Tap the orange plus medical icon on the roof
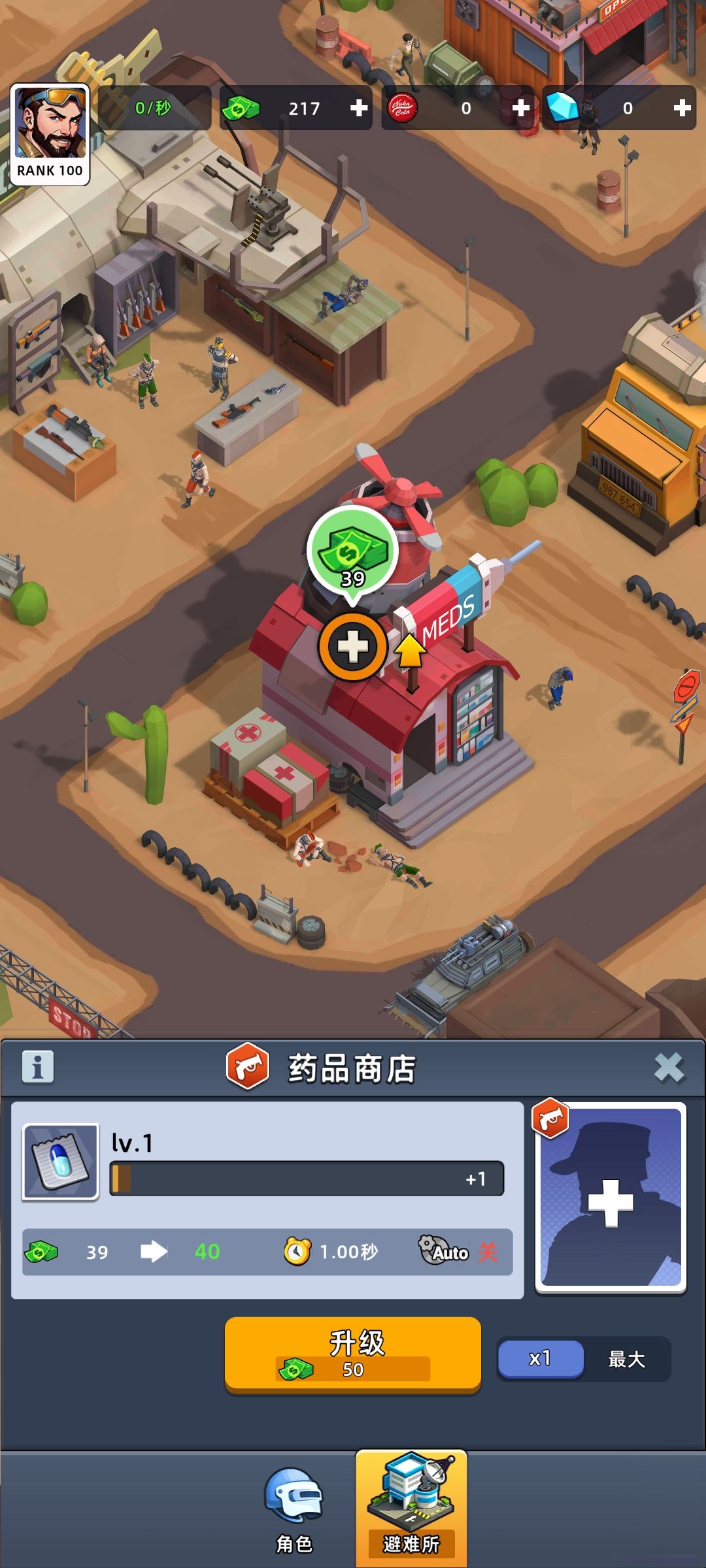 tap(352, 646)
